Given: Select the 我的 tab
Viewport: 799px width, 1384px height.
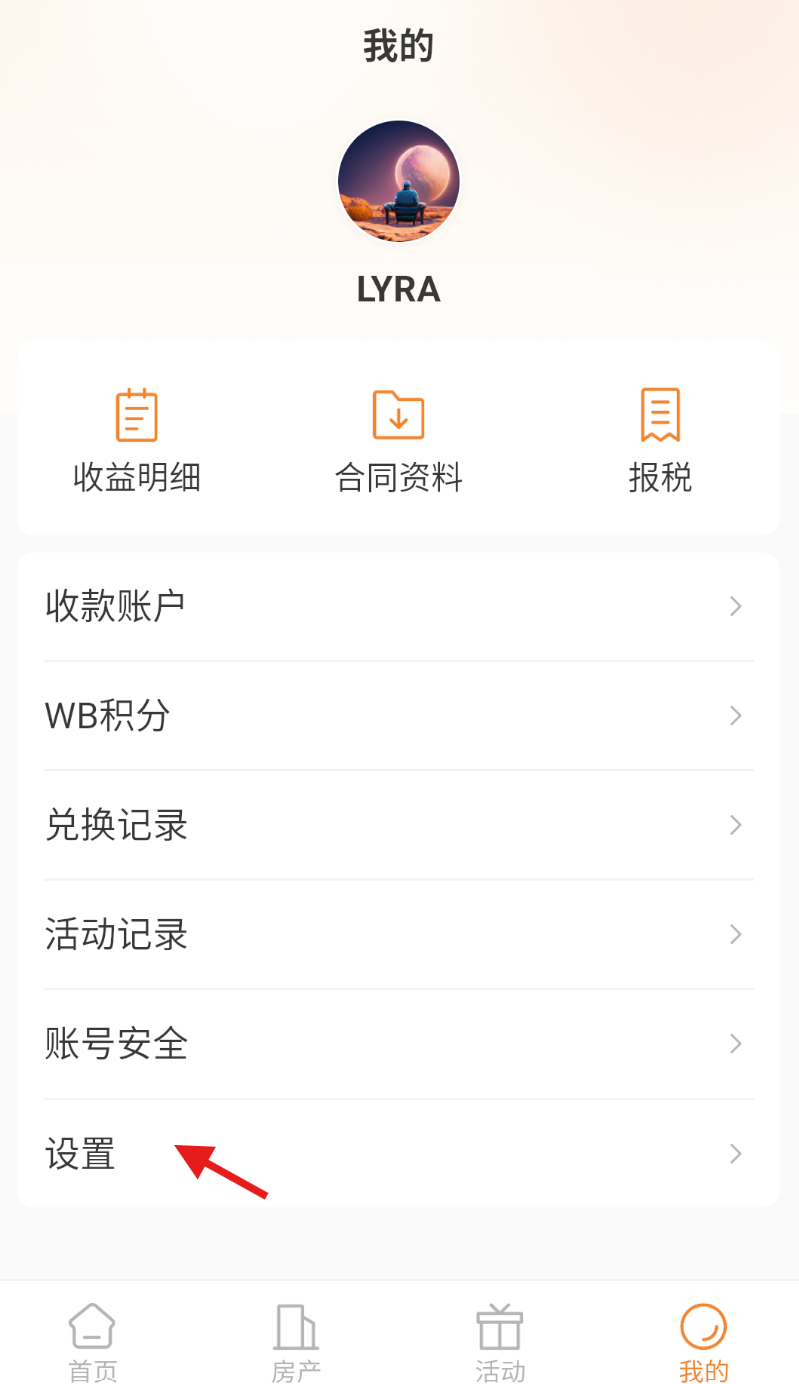Looking at the screenshot, I should (703, 1343).
